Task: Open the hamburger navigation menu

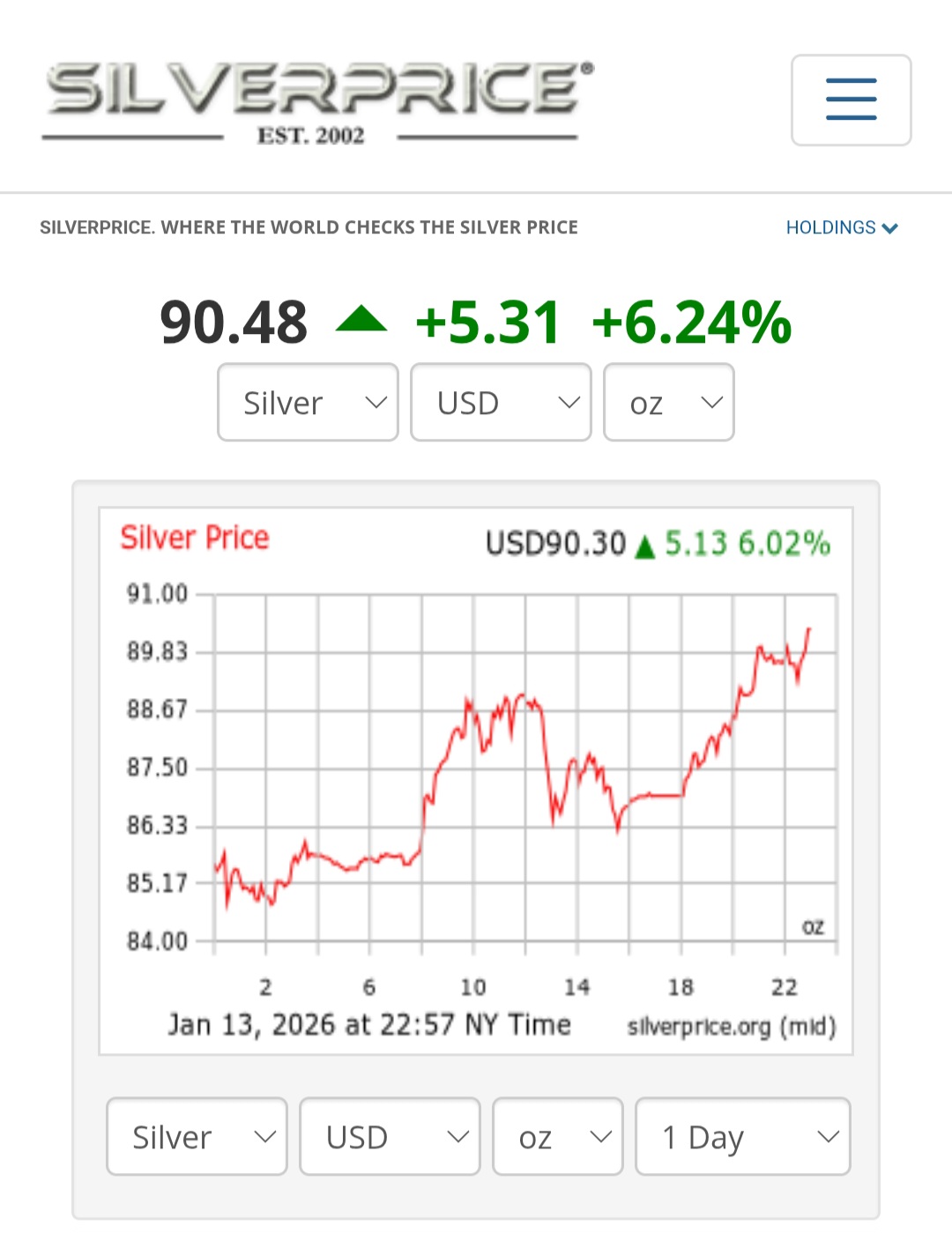Action: point(851,100)
